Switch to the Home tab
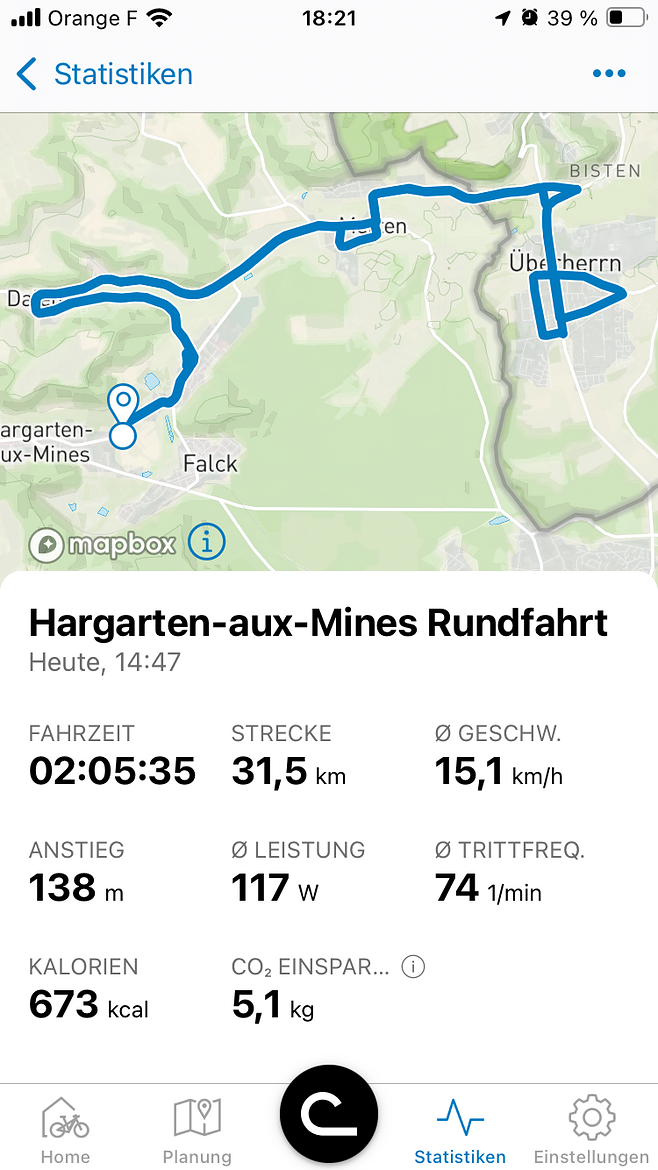Viewport: 658px width, 1170px height. click(x=65, y=1130)
